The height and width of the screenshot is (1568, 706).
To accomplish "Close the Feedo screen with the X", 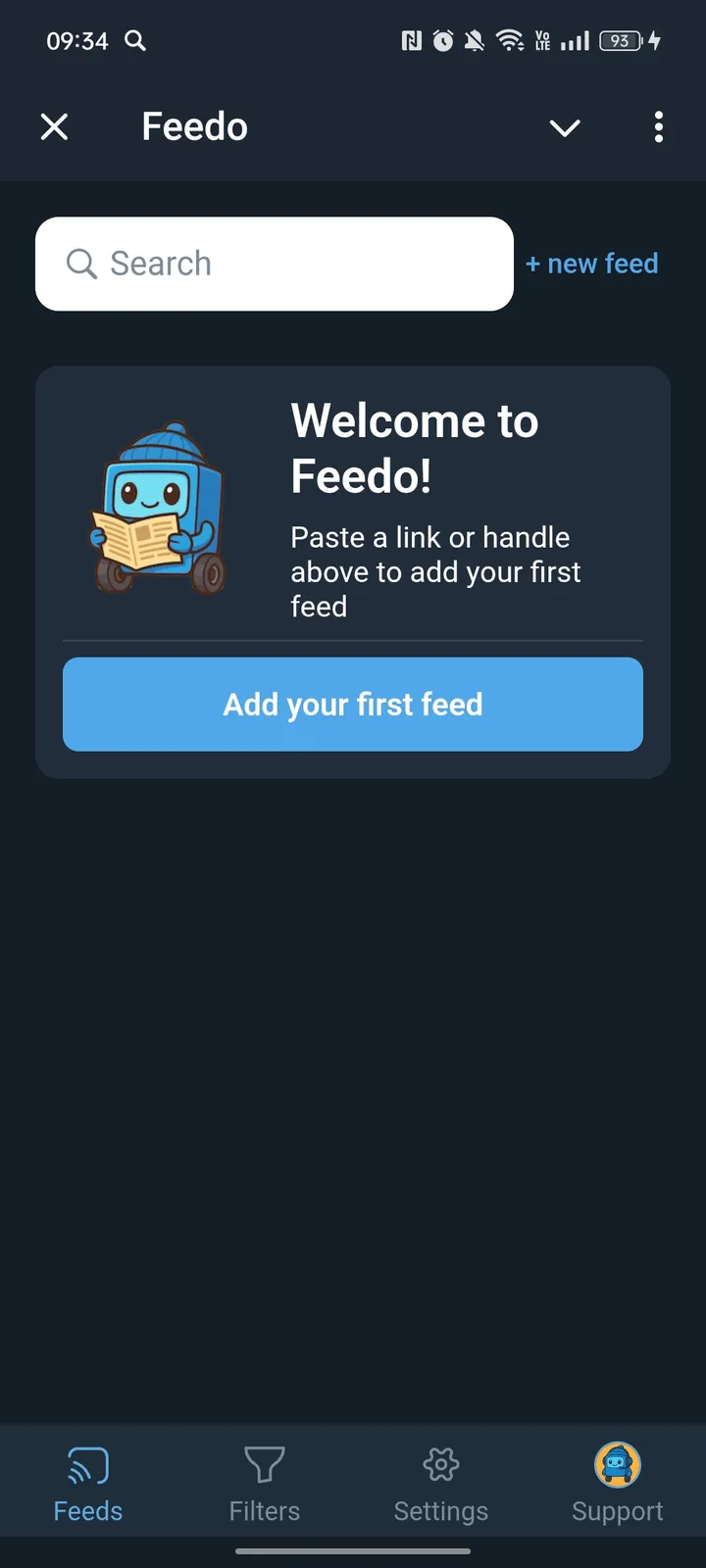I will click(x=55, y=126).
